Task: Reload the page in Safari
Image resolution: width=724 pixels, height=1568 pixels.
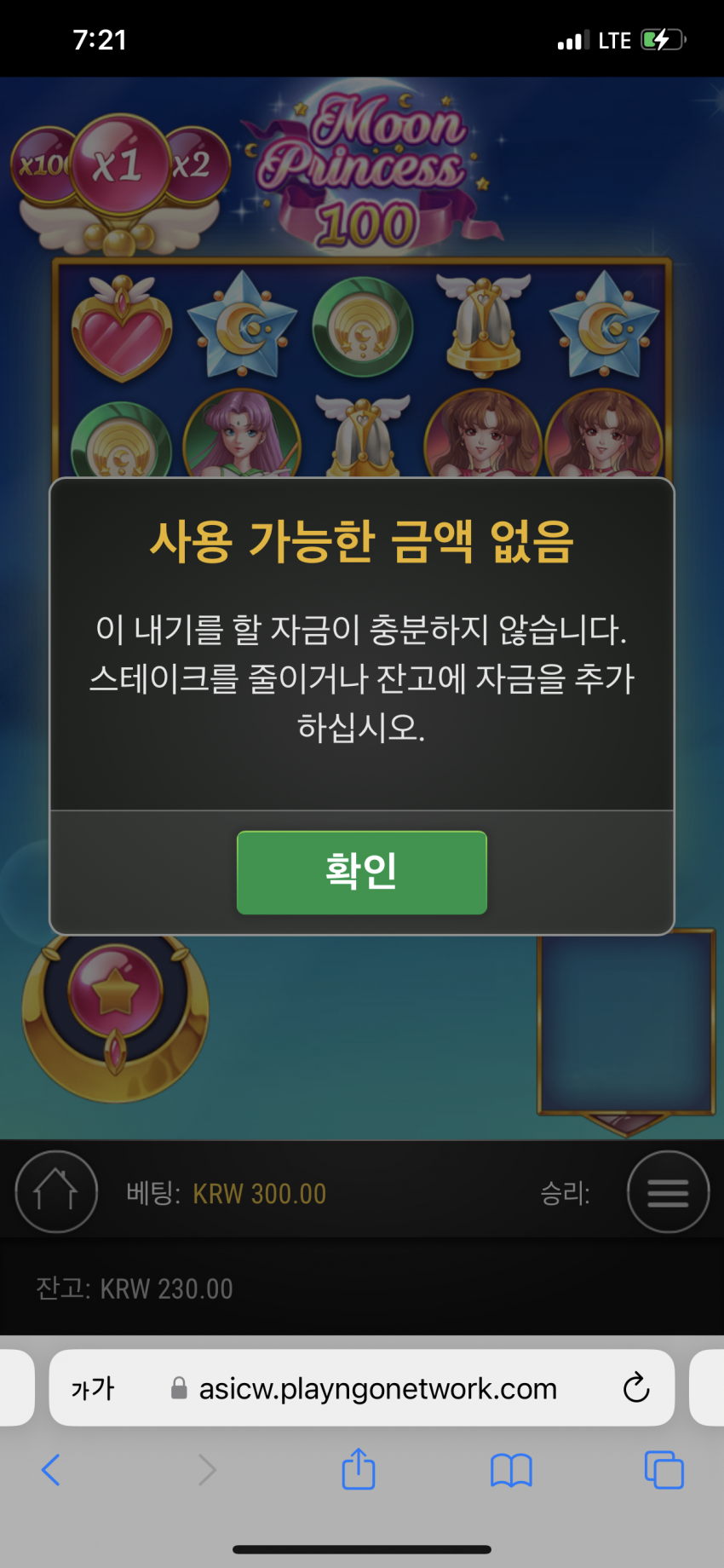Action: (x=635, y=1388)
